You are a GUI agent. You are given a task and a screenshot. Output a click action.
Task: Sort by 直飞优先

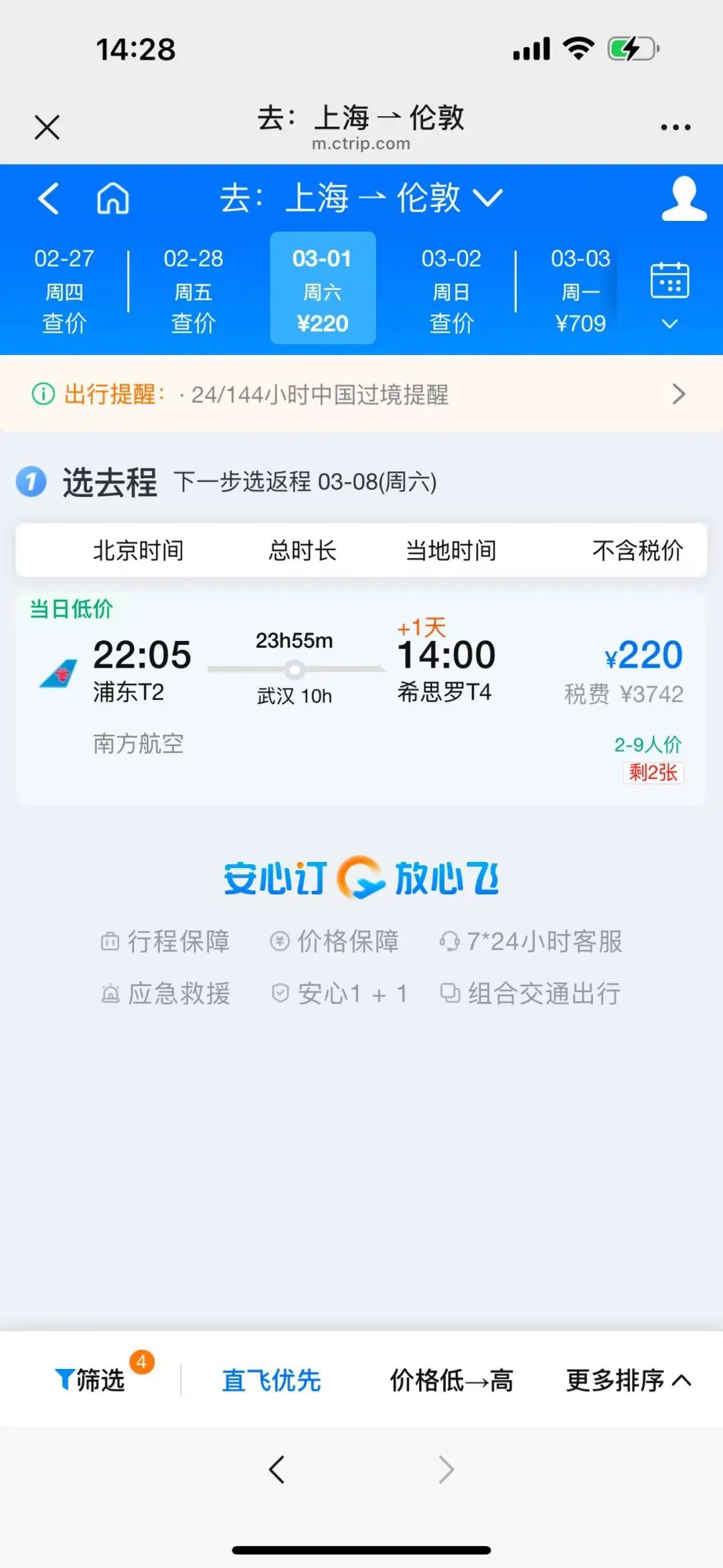271,1380
